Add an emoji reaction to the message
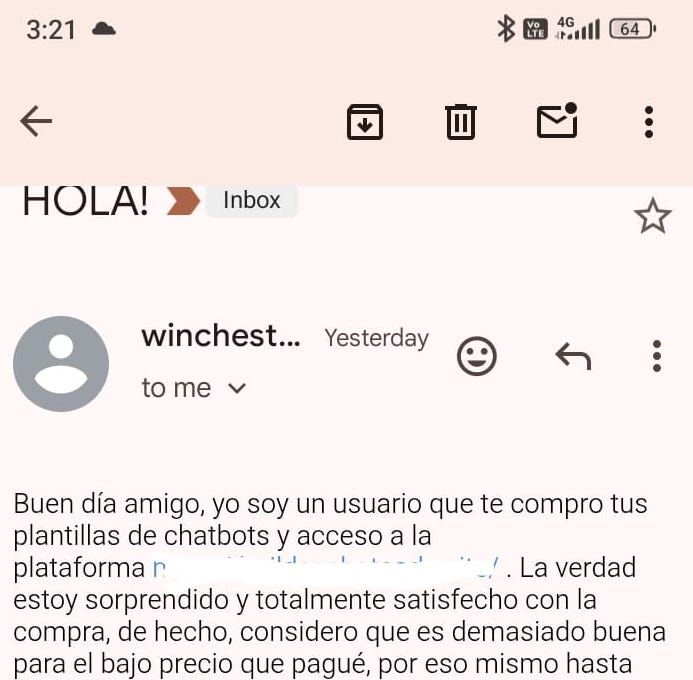This screenshot has height=680, width=693. (x=476, y=356)
